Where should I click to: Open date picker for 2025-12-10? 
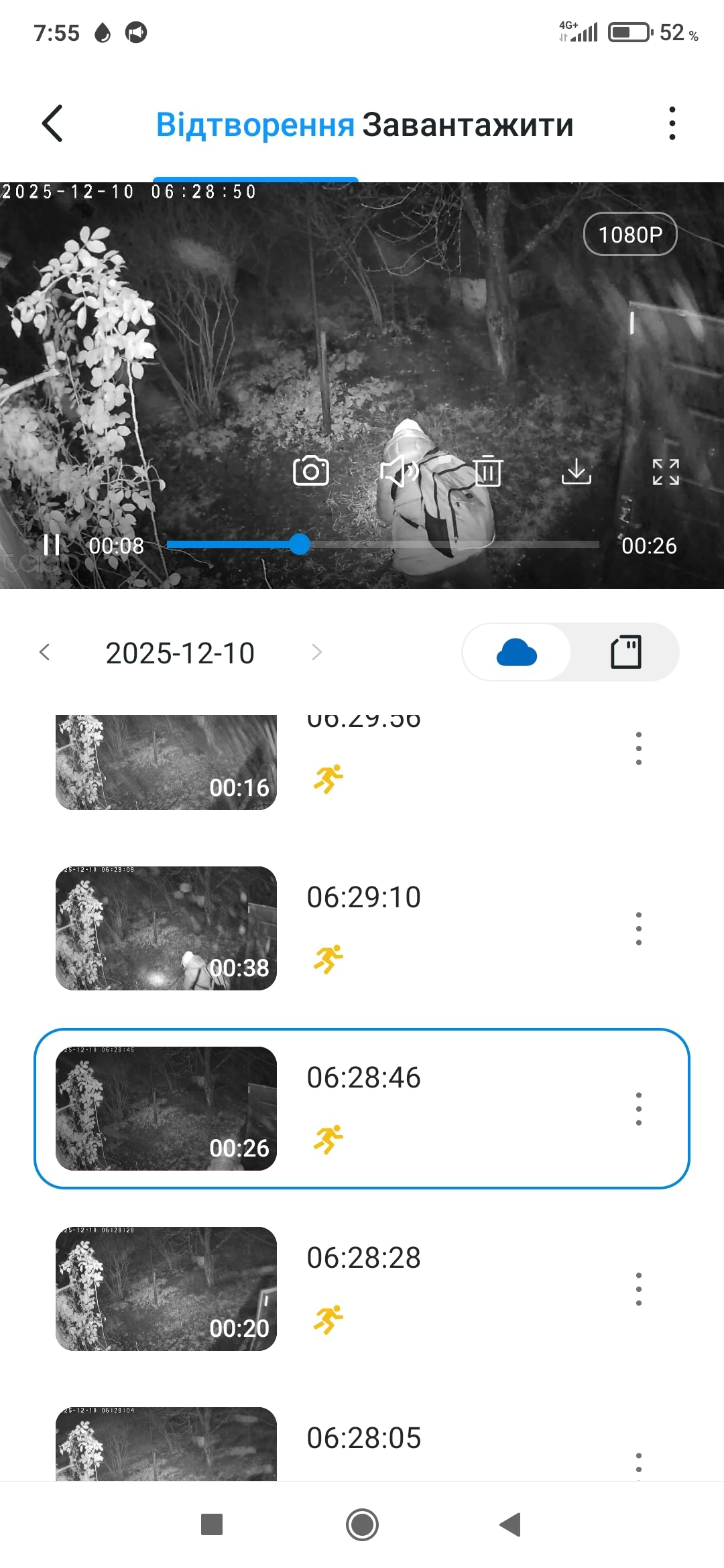180,653
